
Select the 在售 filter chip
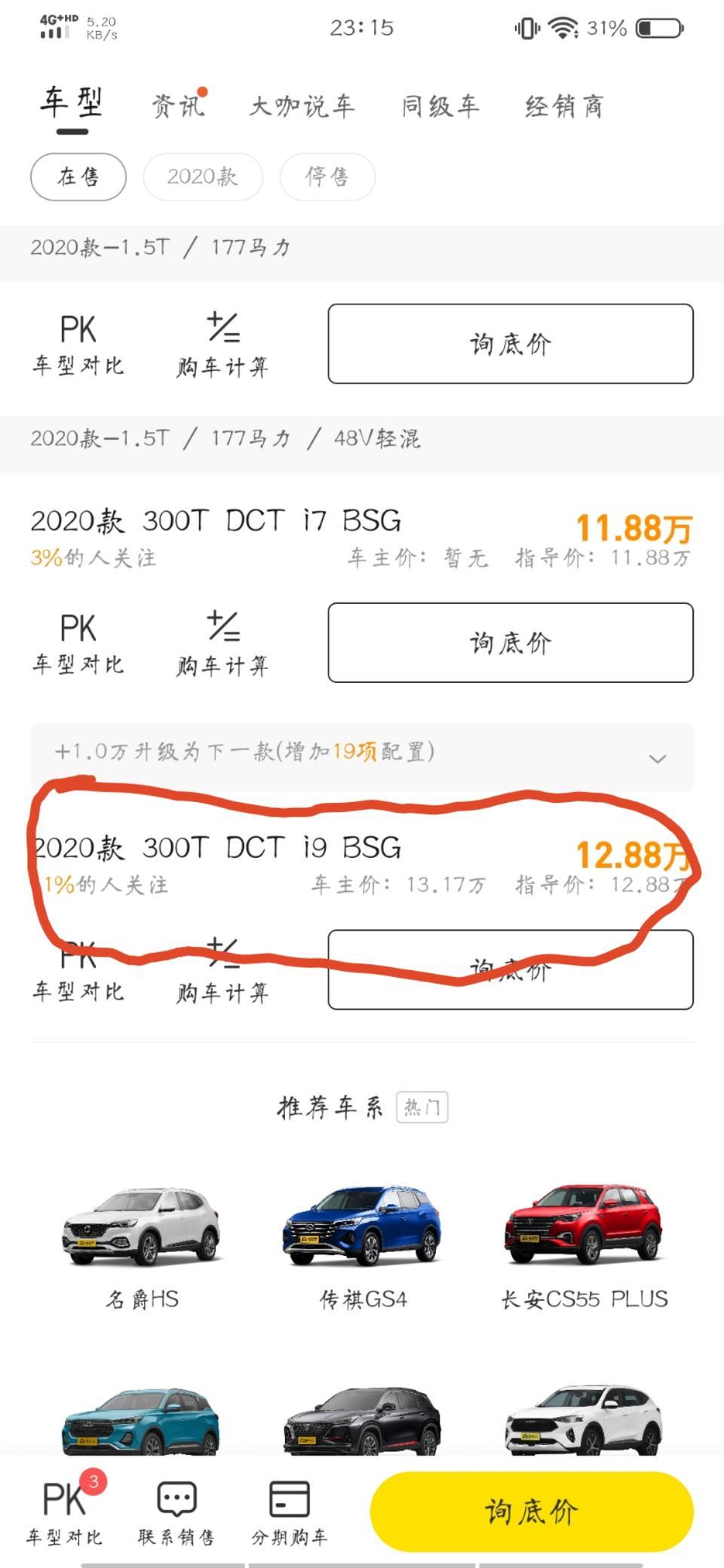78,176
